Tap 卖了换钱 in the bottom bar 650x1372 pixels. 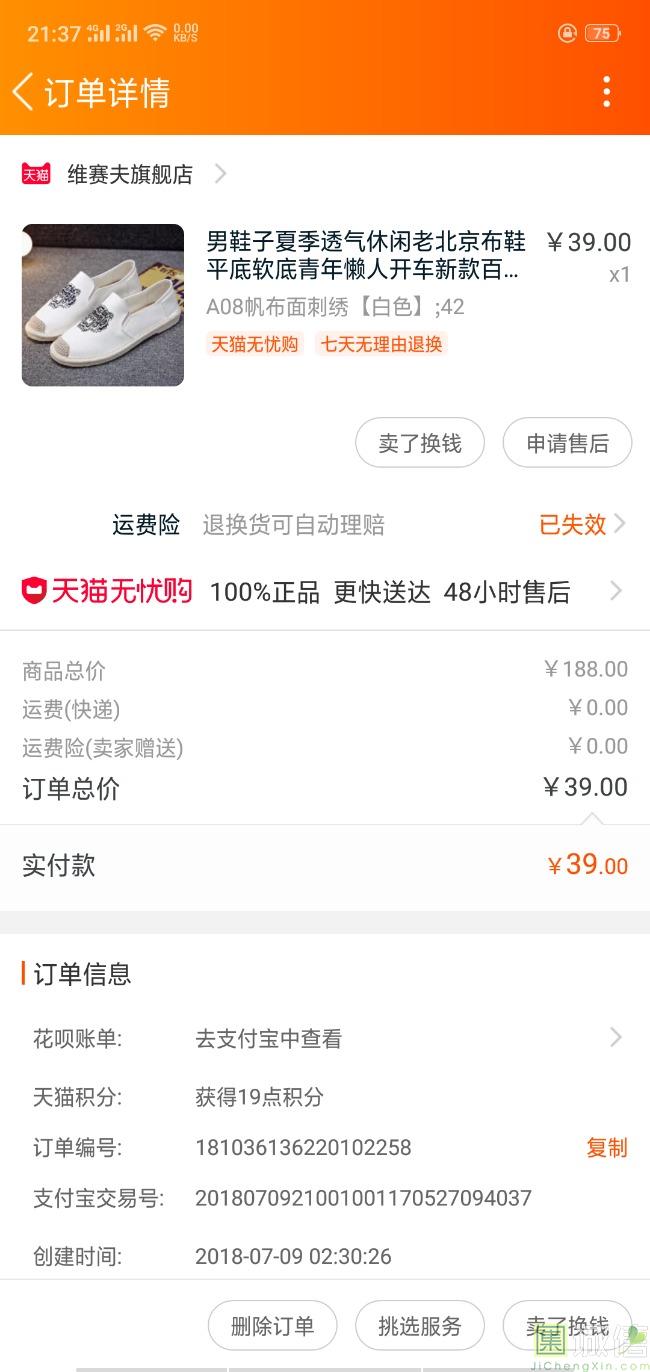pyautogui.click(x=567, y=1326)
